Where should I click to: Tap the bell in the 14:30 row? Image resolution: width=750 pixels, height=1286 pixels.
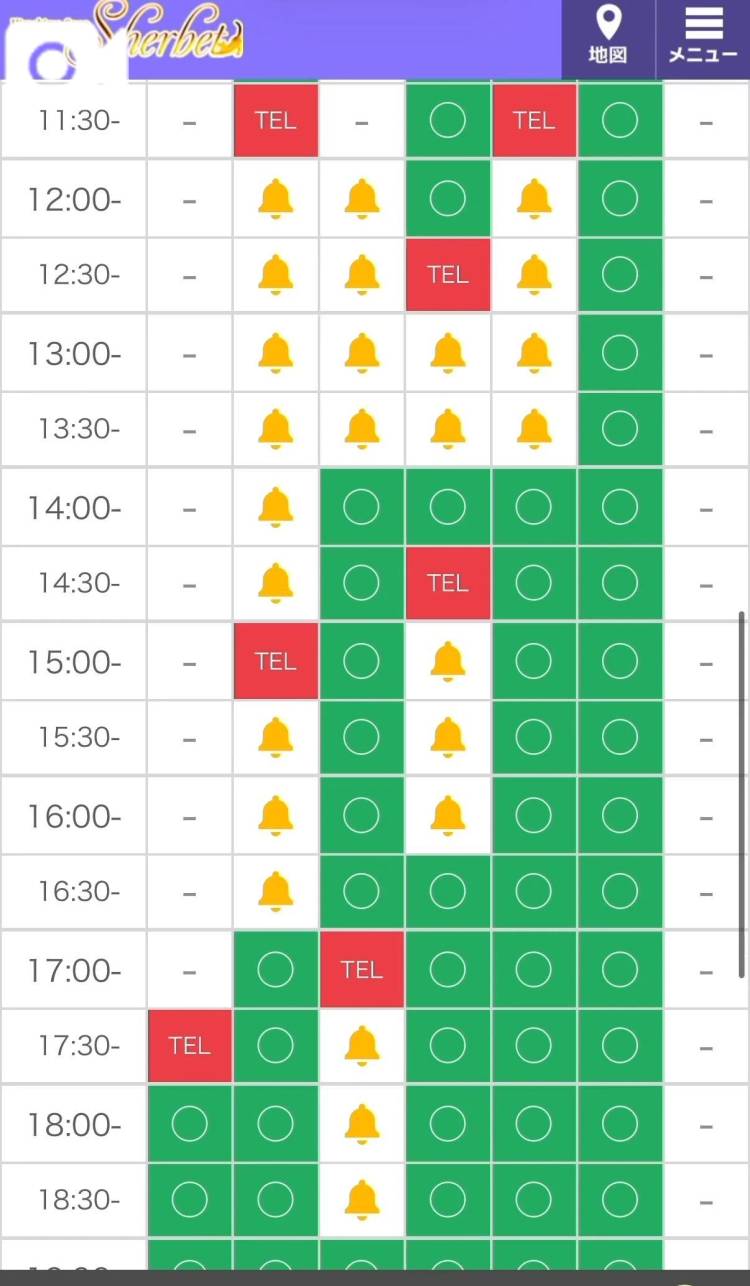[x=275, y=583]
